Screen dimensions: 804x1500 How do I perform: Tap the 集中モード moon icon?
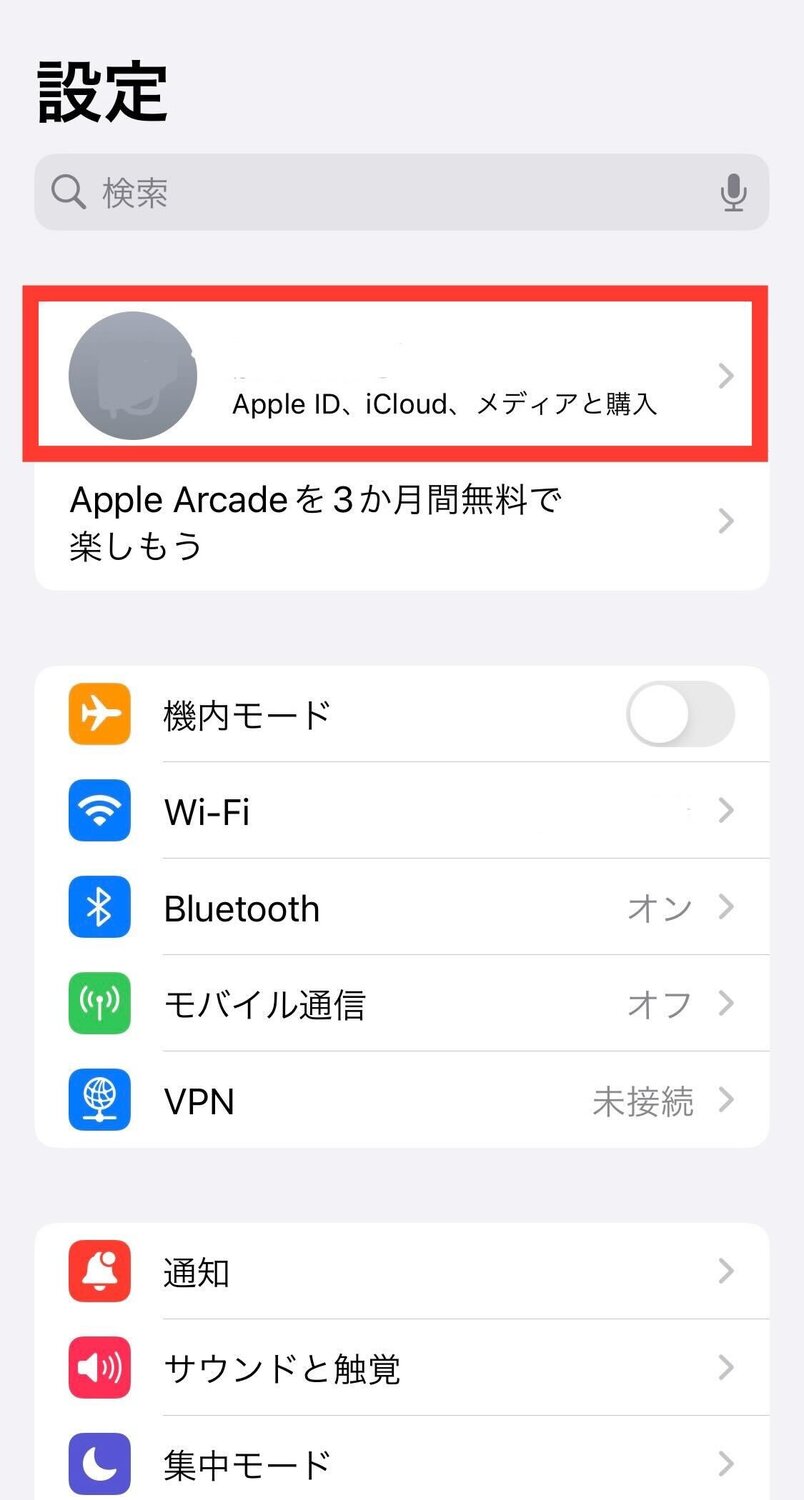click(98, 1463)
